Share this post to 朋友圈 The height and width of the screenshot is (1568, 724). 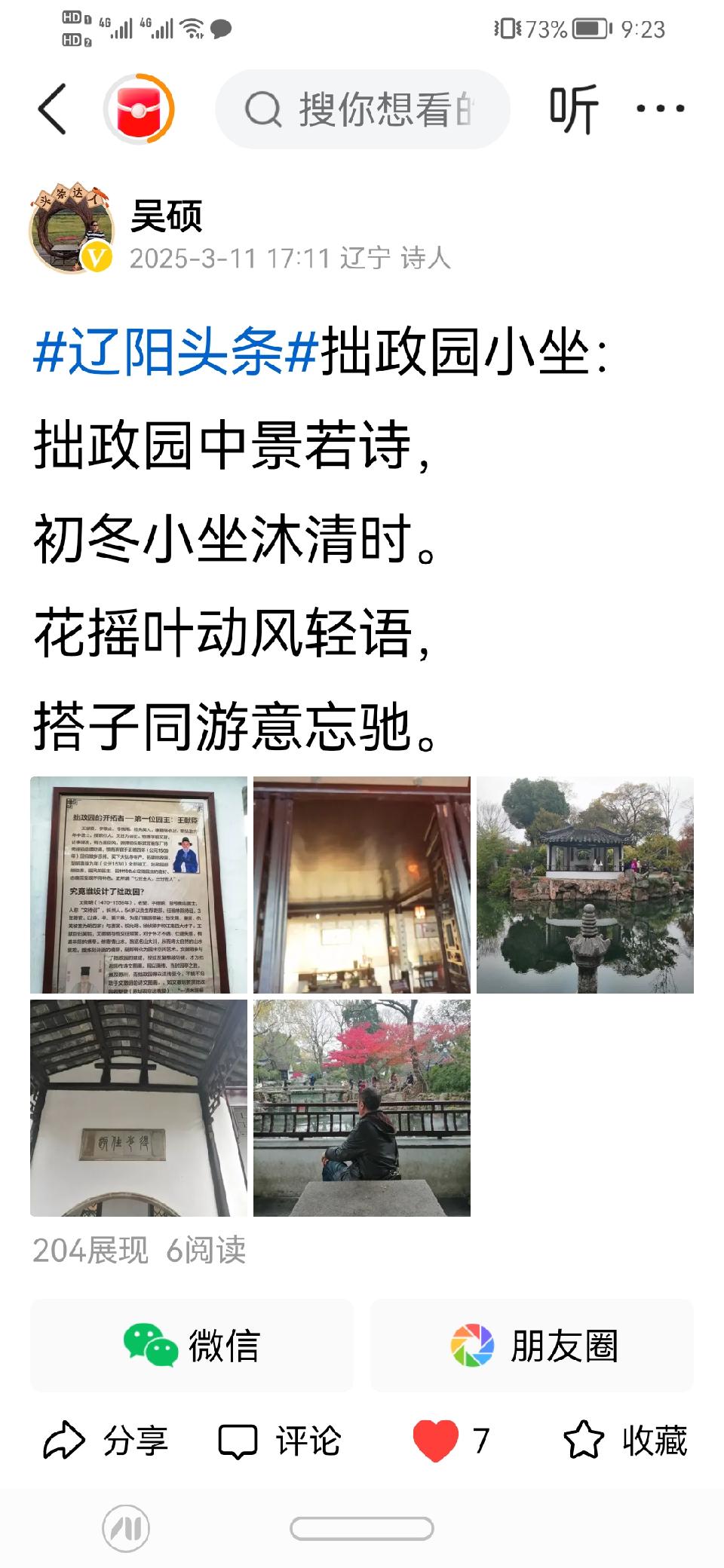[532, 1346]
